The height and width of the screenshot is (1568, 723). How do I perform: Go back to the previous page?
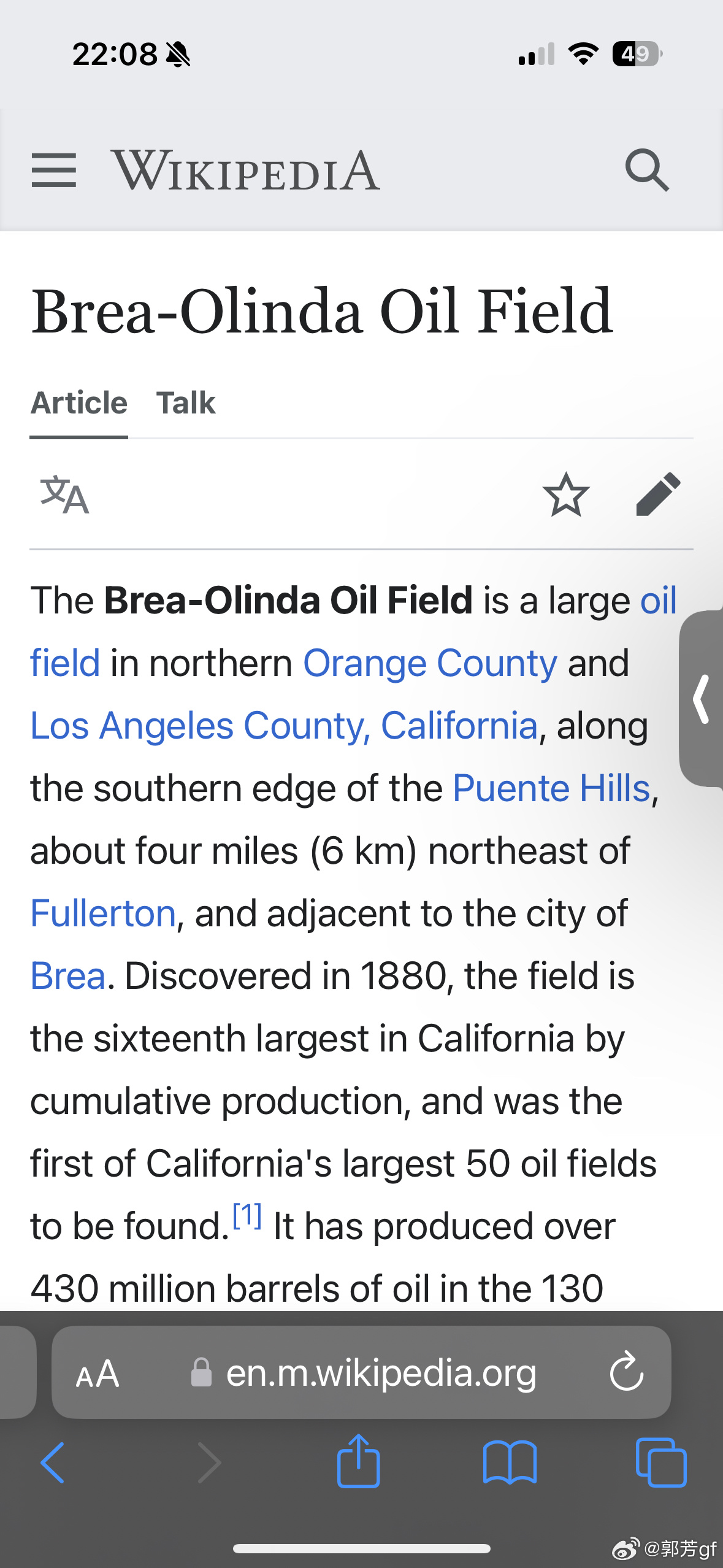(x=53, y=1462)
